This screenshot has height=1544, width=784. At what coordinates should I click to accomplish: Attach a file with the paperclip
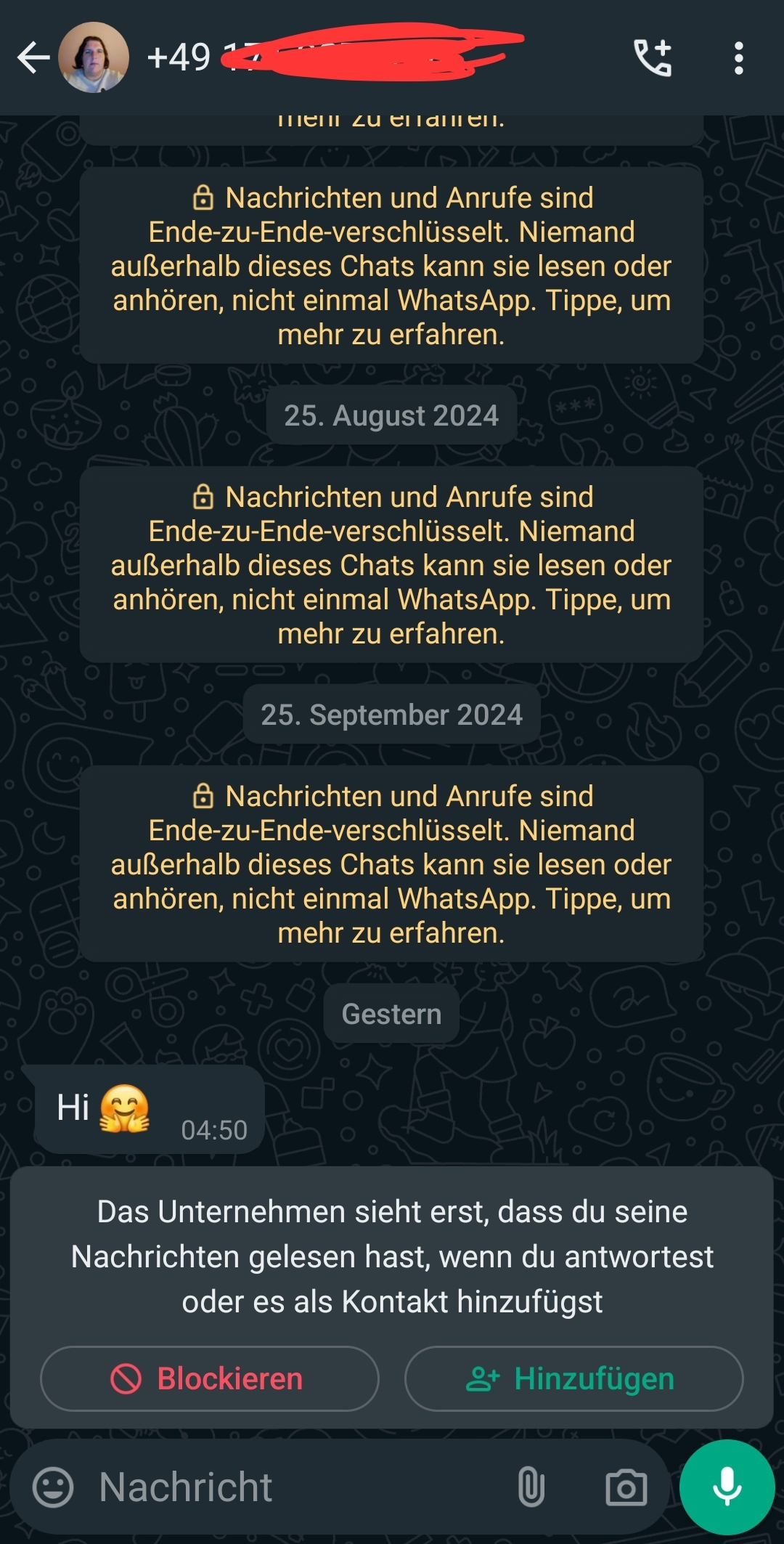531,1487
